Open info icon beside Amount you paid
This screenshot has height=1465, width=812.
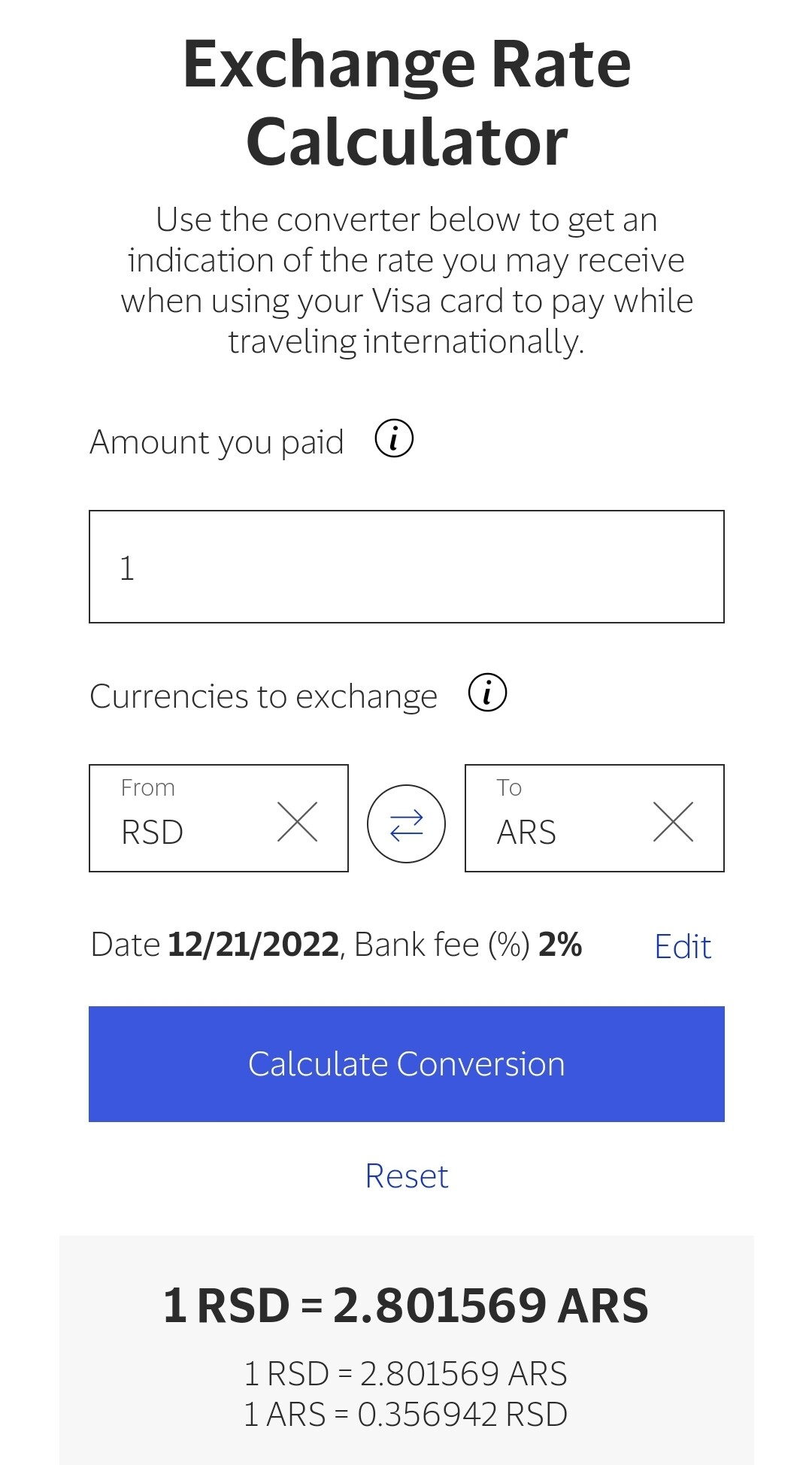click(394, 438)
